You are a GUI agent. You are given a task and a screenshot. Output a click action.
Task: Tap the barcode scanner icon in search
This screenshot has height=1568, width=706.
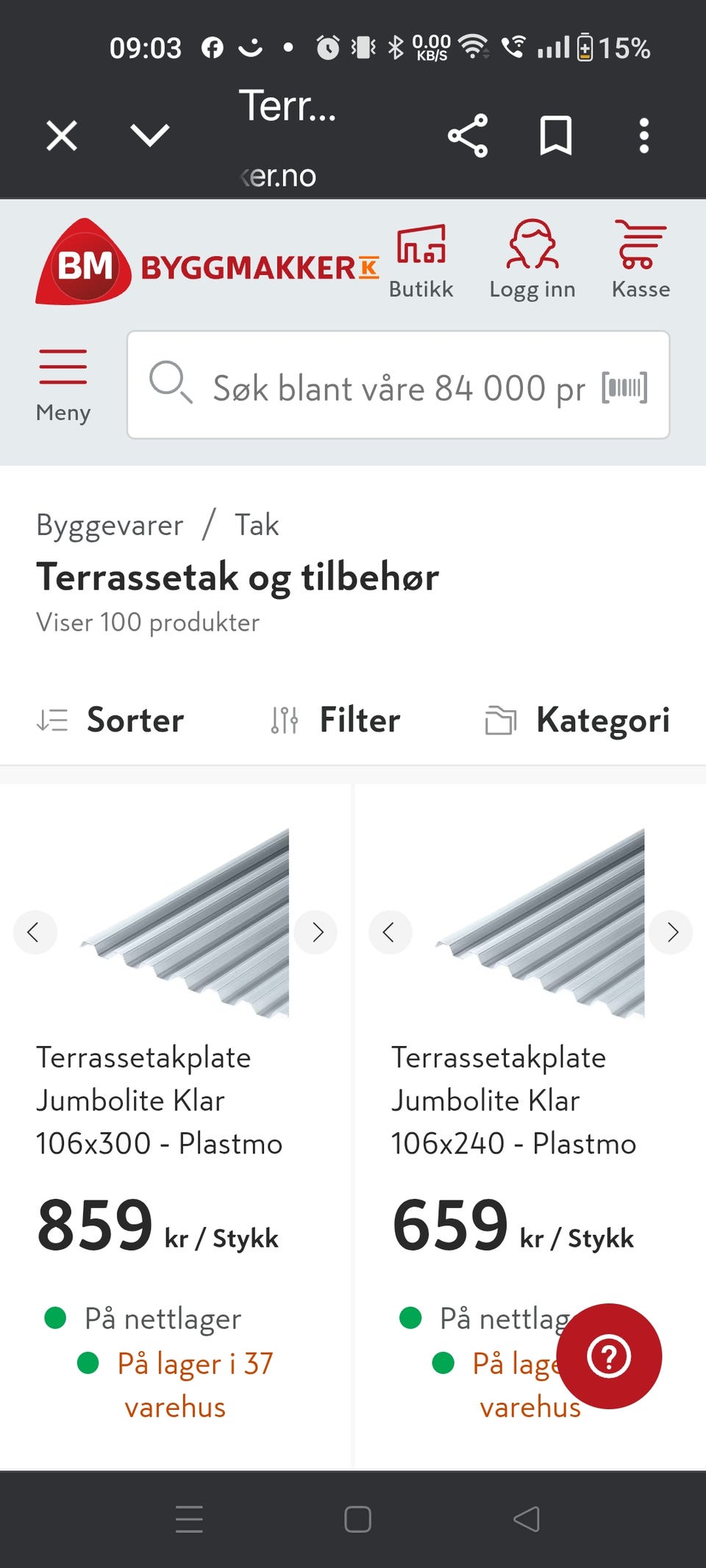coord(623,385)
